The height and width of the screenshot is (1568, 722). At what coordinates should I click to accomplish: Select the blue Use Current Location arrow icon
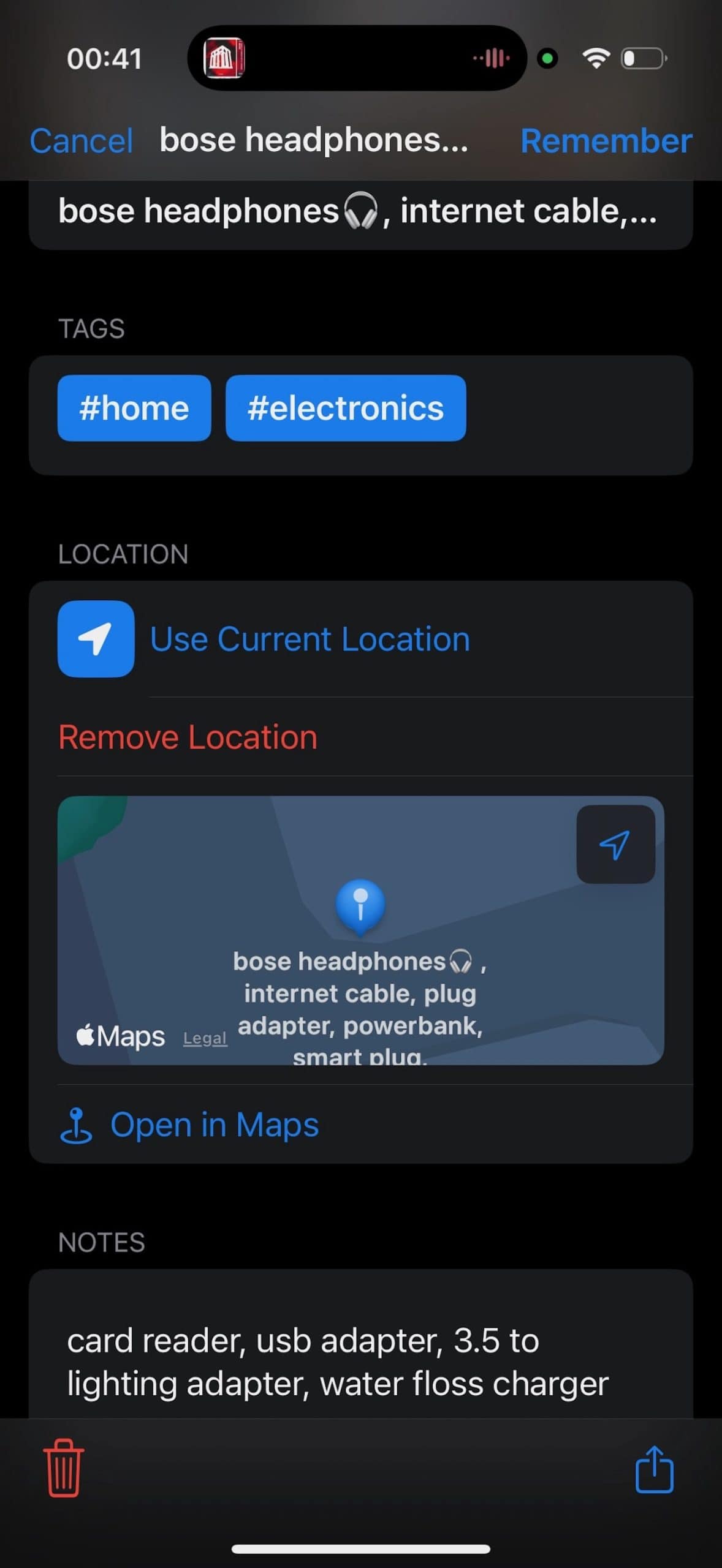click(x=95, y=638)
